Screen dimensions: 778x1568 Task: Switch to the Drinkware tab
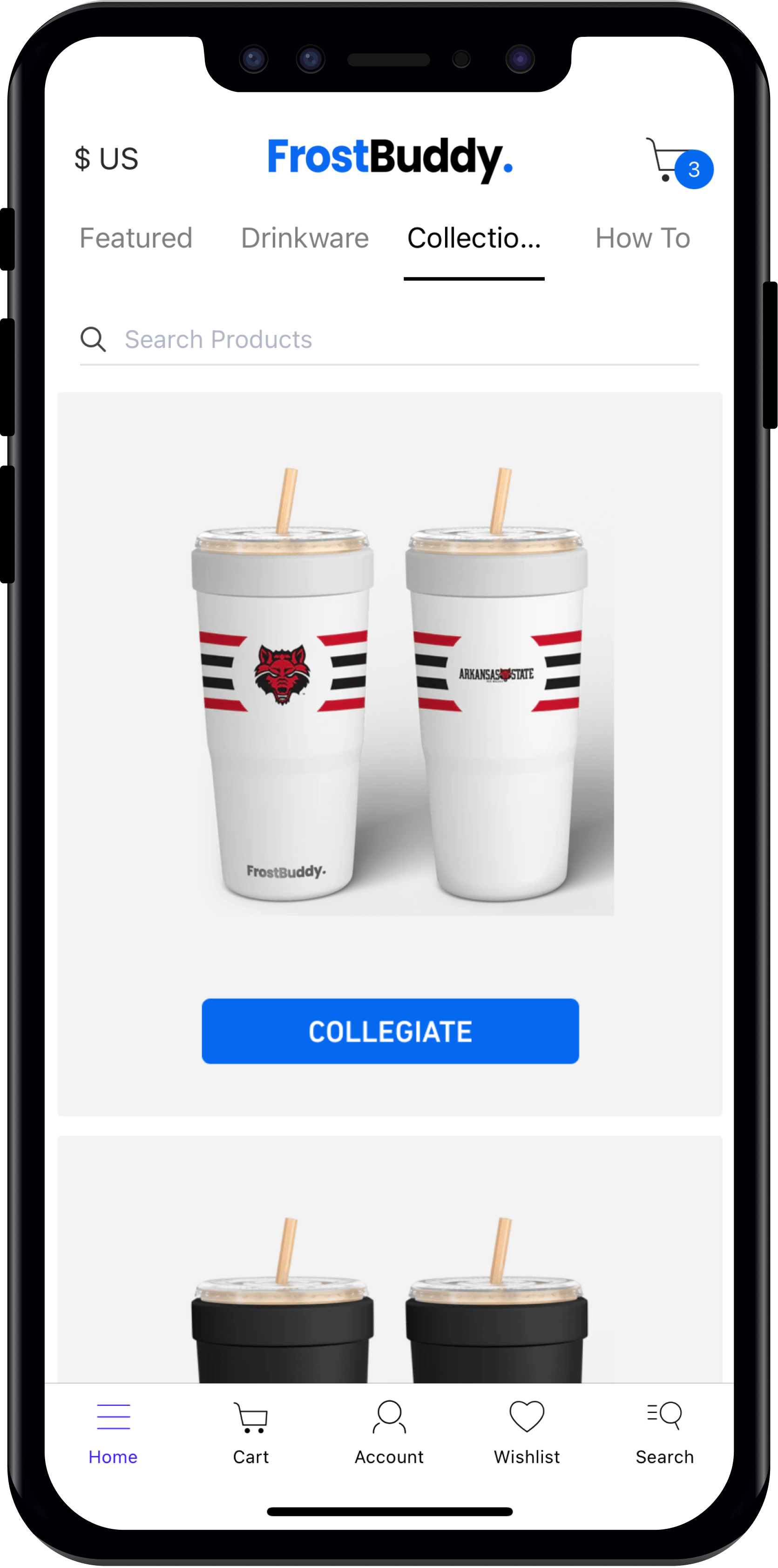point(305,238)
